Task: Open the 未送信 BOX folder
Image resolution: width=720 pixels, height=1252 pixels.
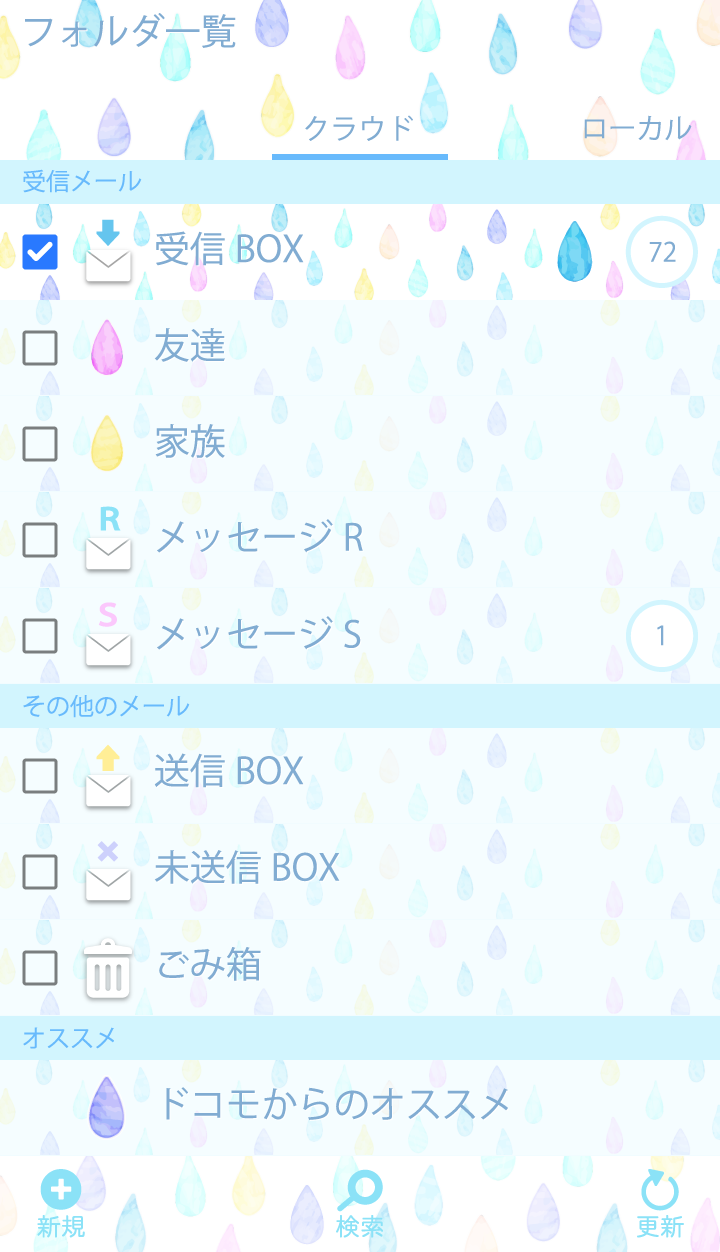Action: point(247,869)
